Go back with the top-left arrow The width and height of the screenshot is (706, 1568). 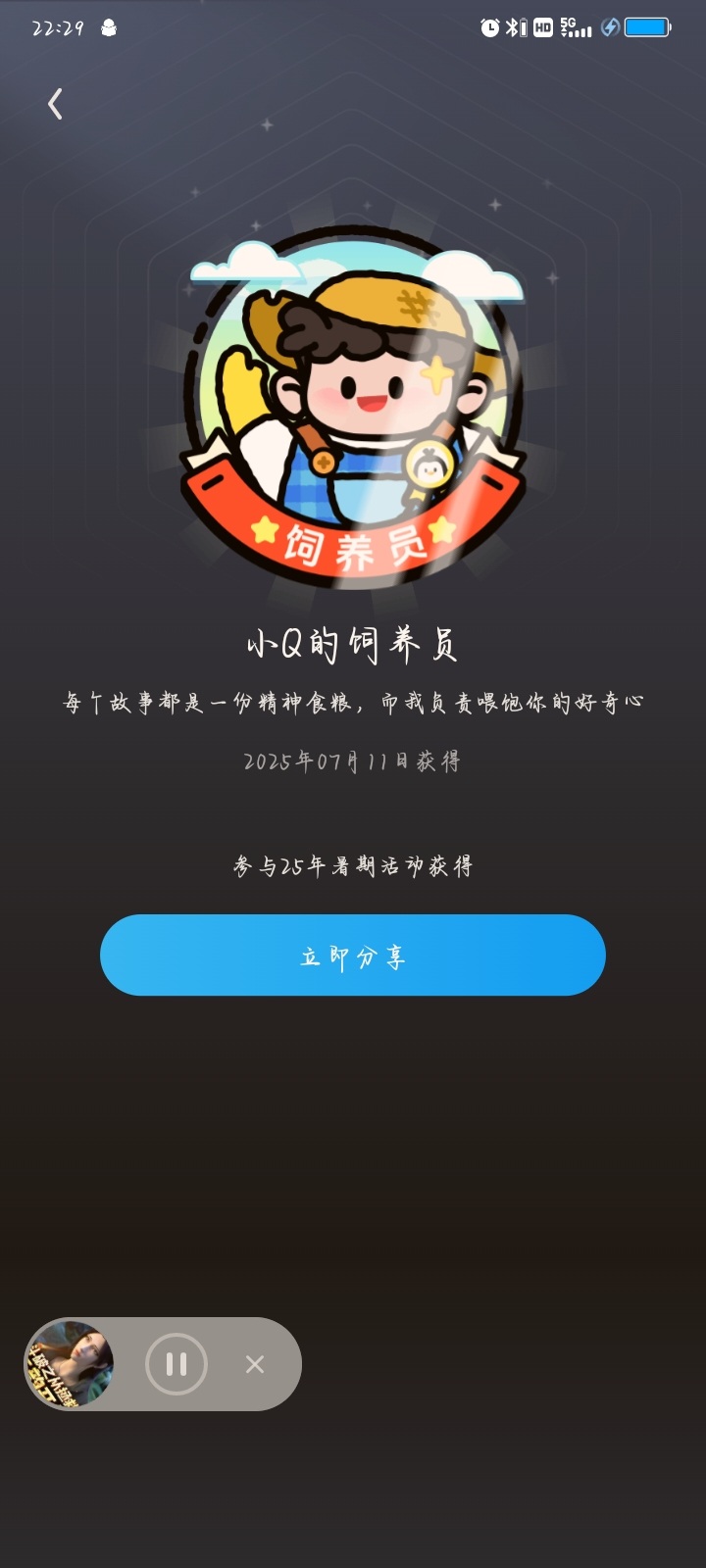tap(55, 104)
